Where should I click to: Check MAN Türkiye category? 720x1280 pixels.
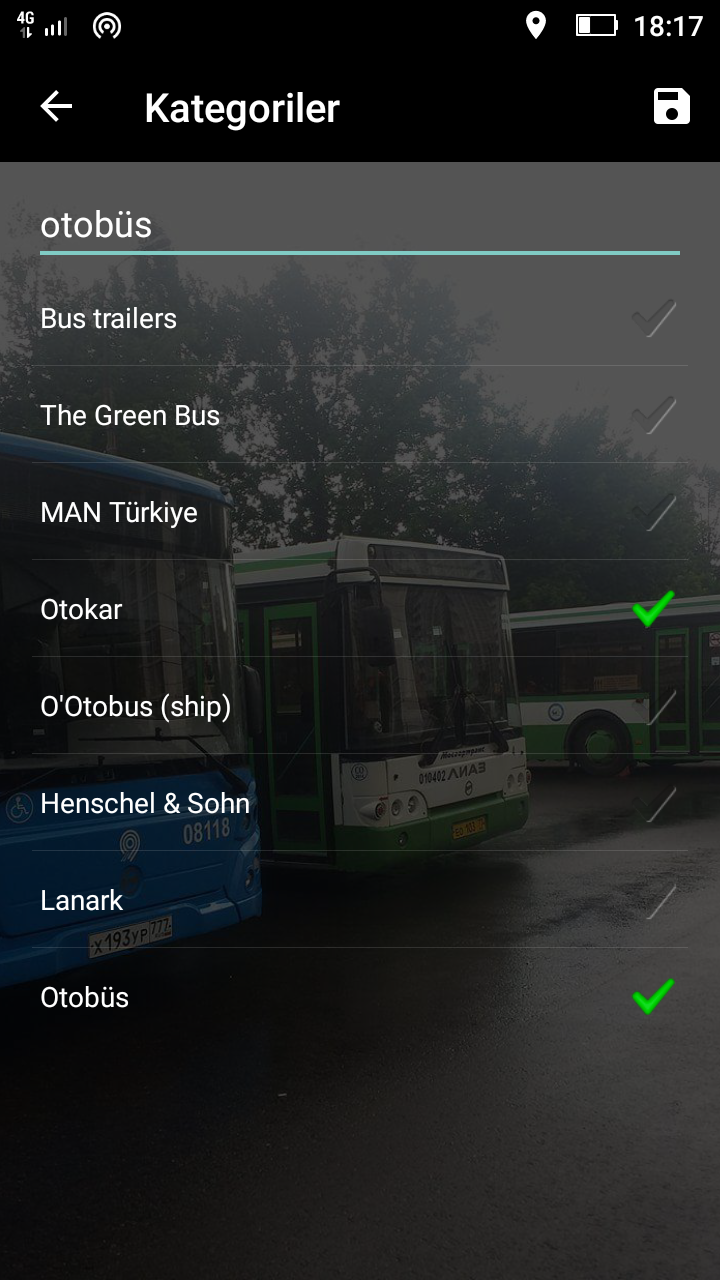pos(653,513)
